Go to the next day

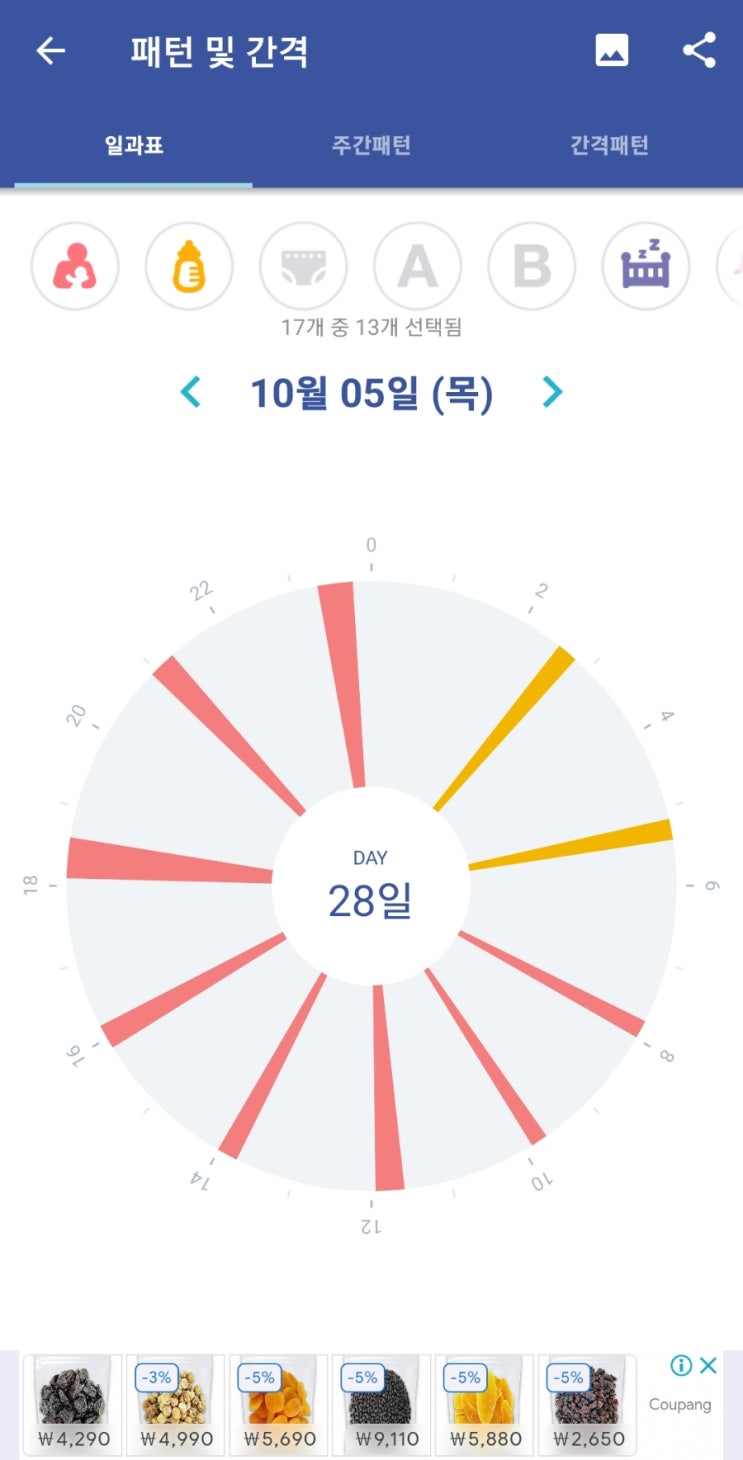(552, 393)
